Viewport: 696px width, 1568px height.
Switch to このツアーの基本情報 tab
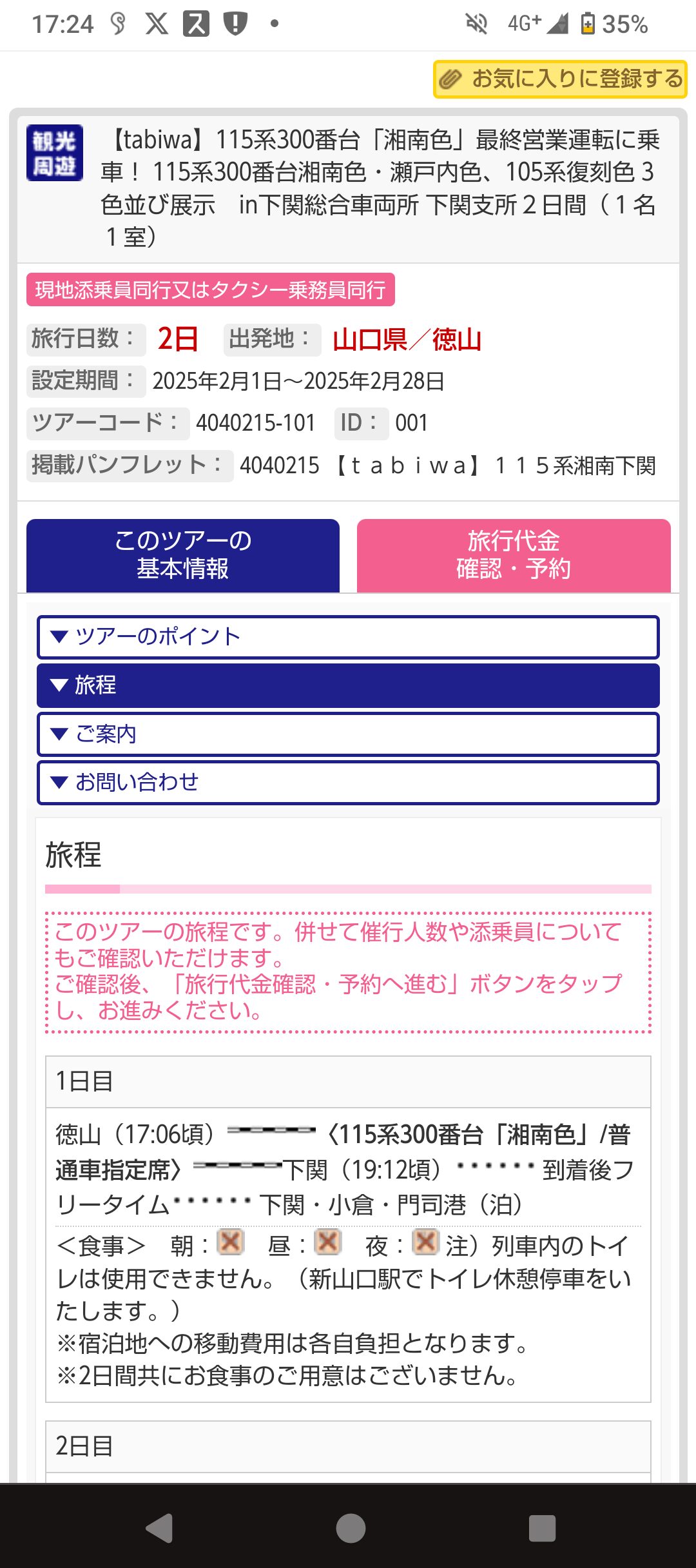click(183, 555)
